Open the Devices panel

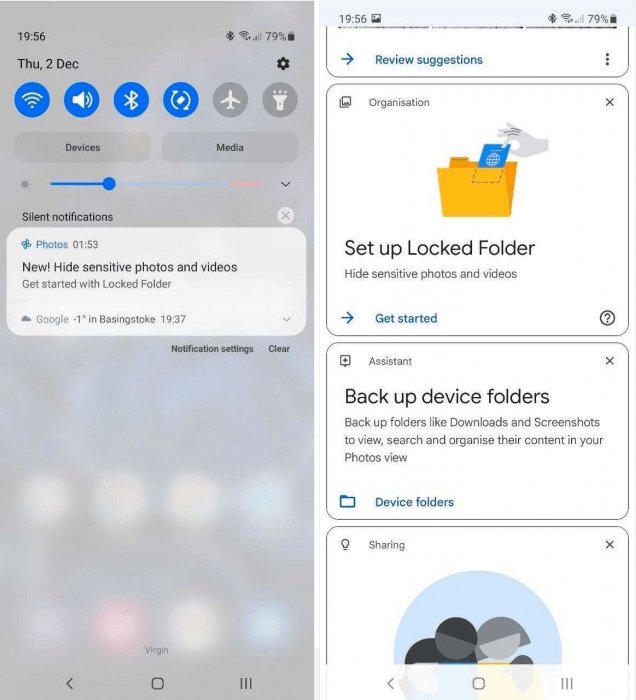pyautogui.click(x=82, y=147)
